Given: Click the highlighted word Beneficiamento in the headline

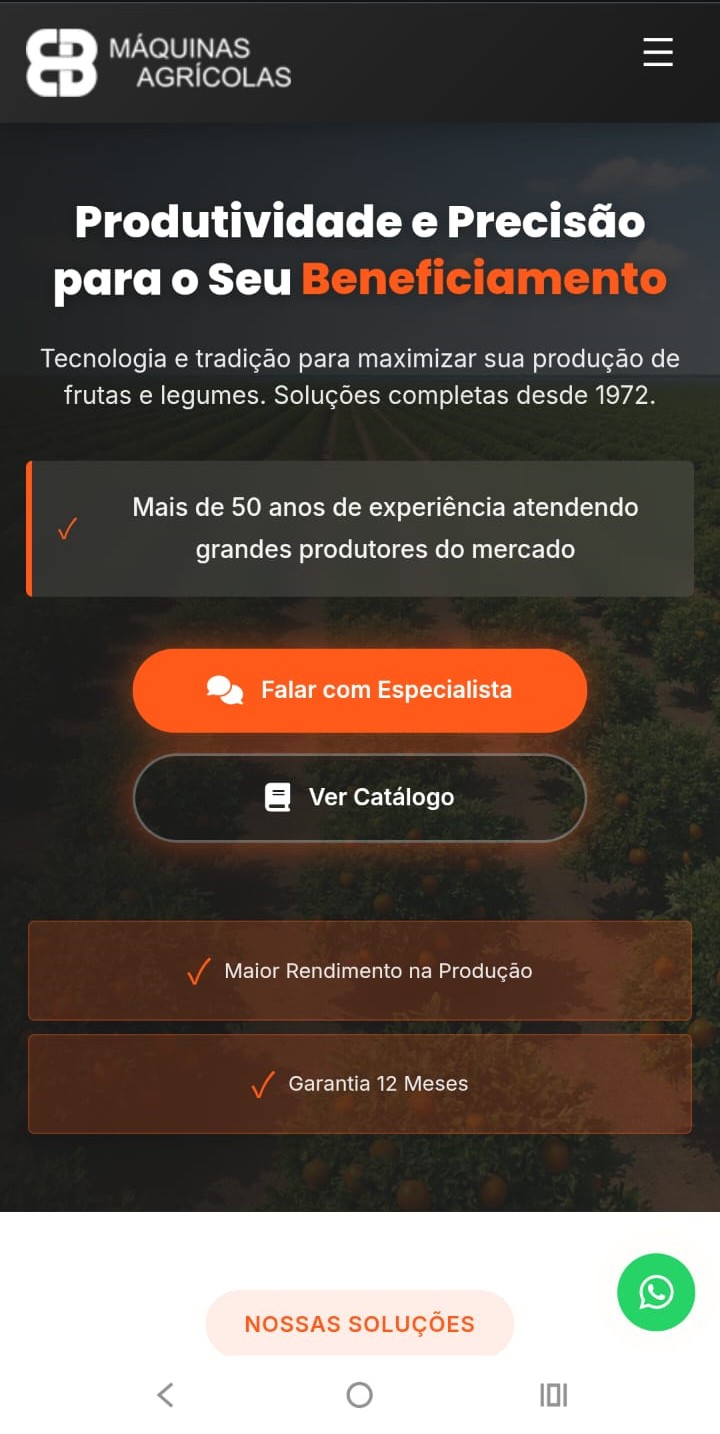Looking at the screenshot, I should [x=486, y=279].
